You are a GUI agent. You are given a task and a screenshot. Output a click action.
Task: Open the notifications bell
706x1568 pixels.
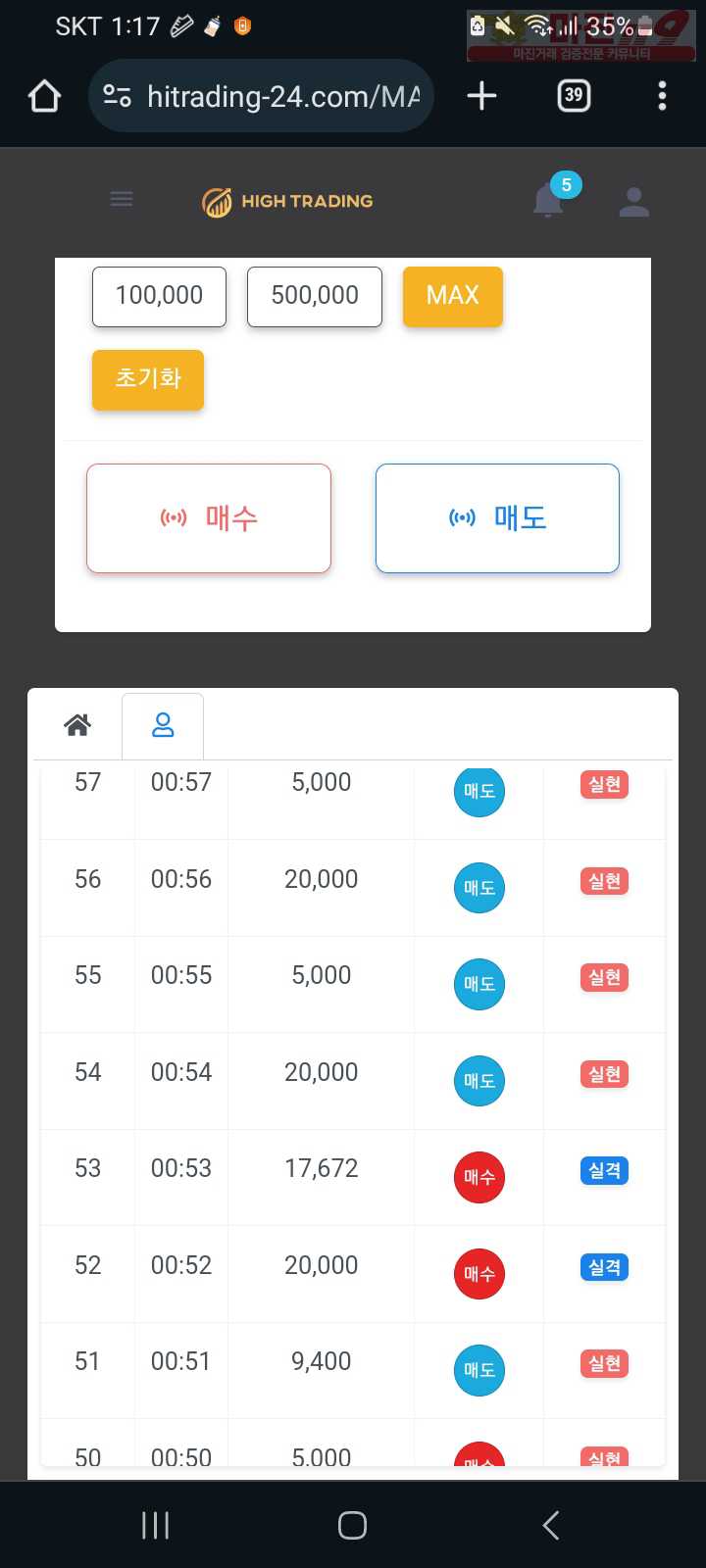point(548,201)
